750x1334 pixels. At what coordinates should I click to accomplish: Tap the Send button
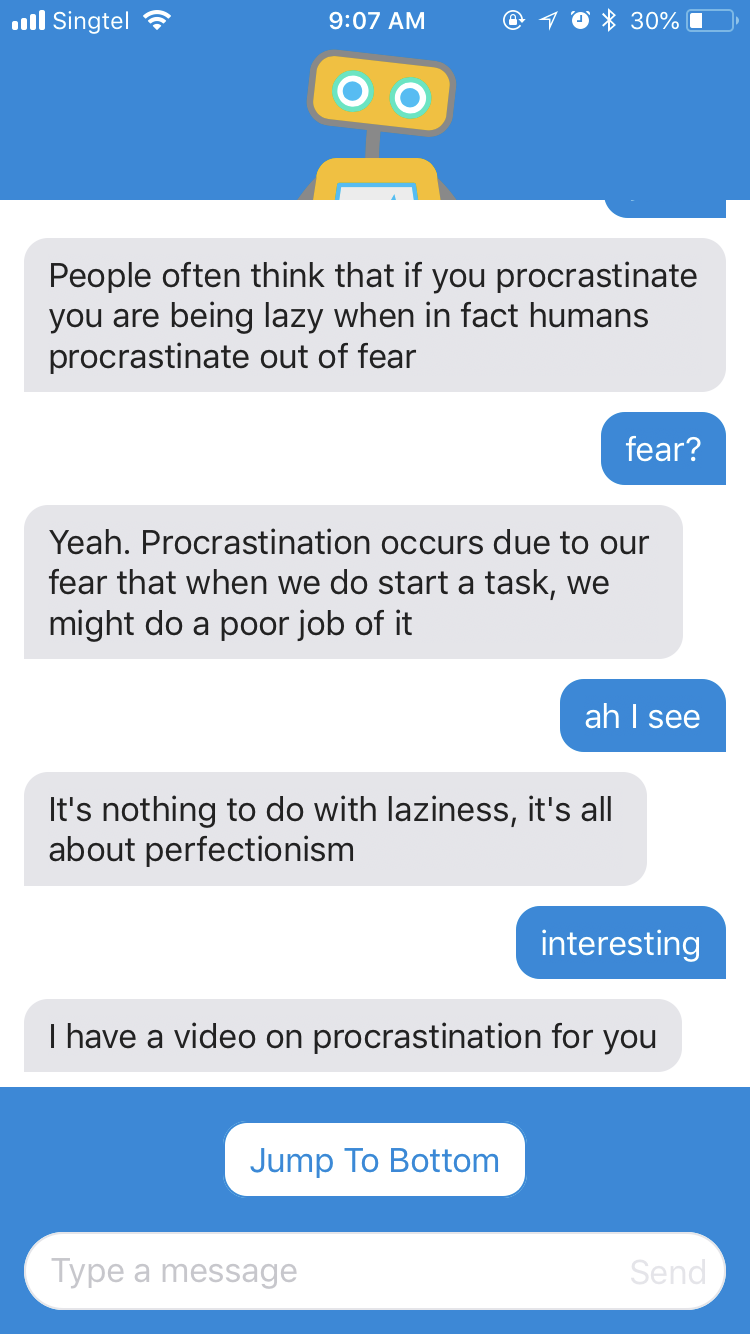coord(668,1272)
